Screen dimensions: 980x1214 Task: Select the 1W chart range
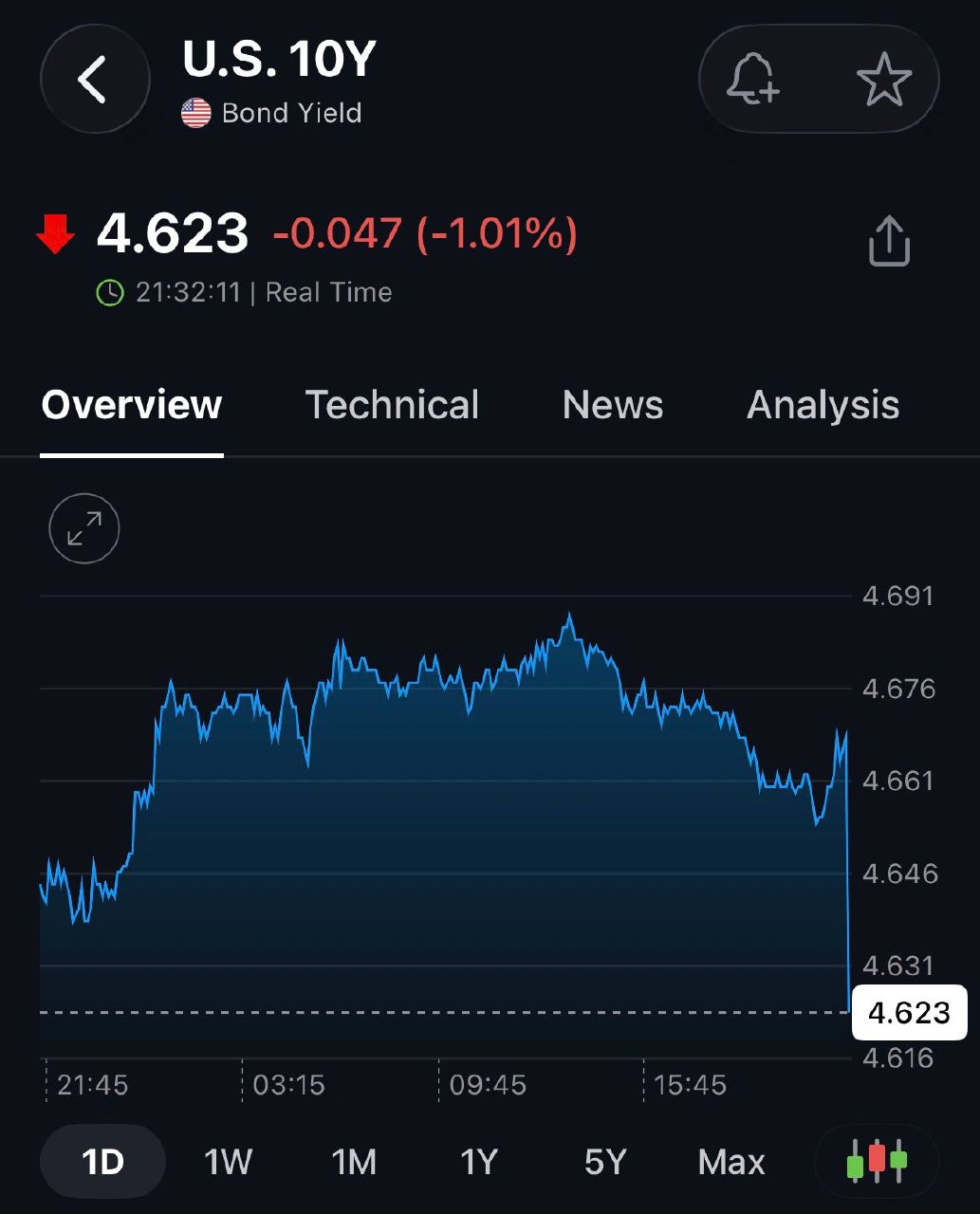229,1162
